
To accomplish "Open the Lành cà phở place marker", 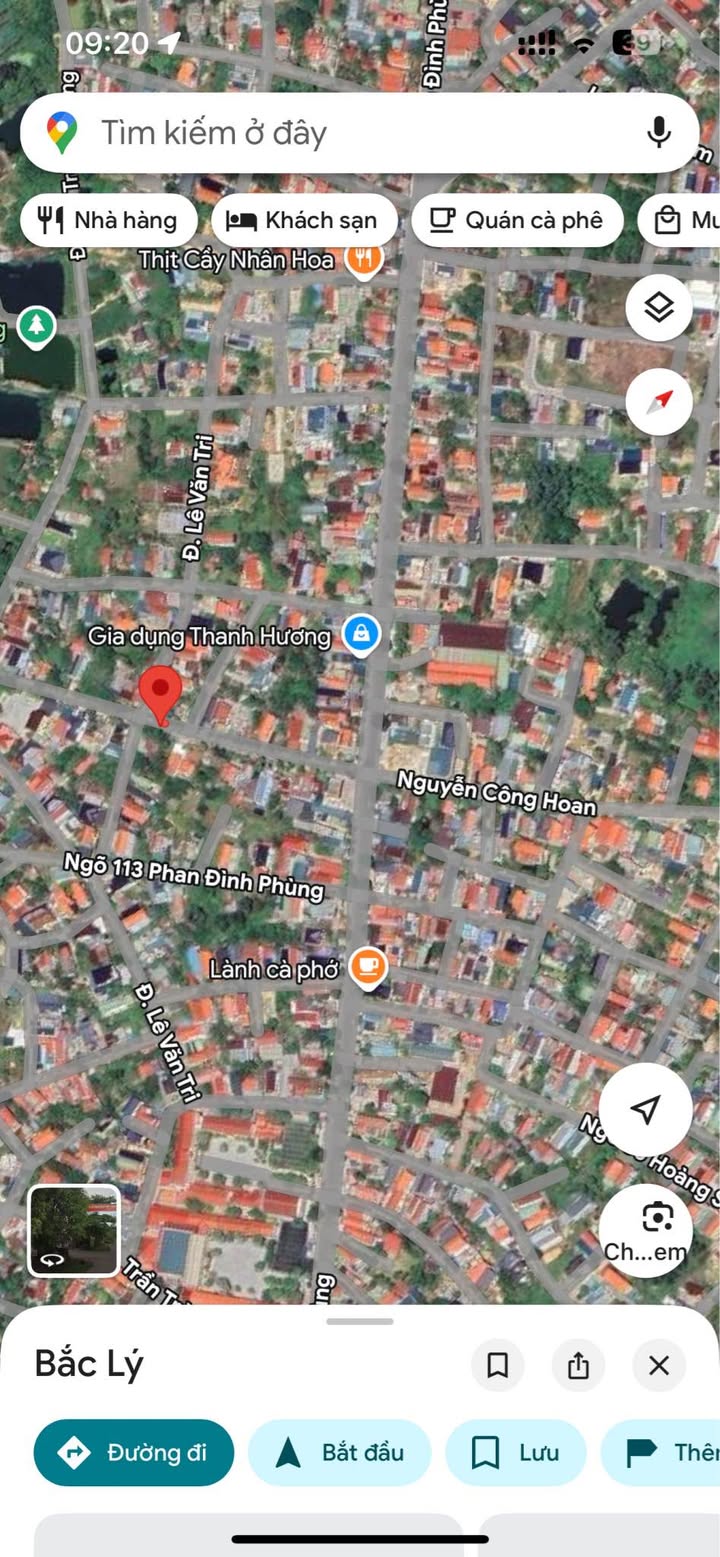I will pyautogui.click(x=368, y=967).
